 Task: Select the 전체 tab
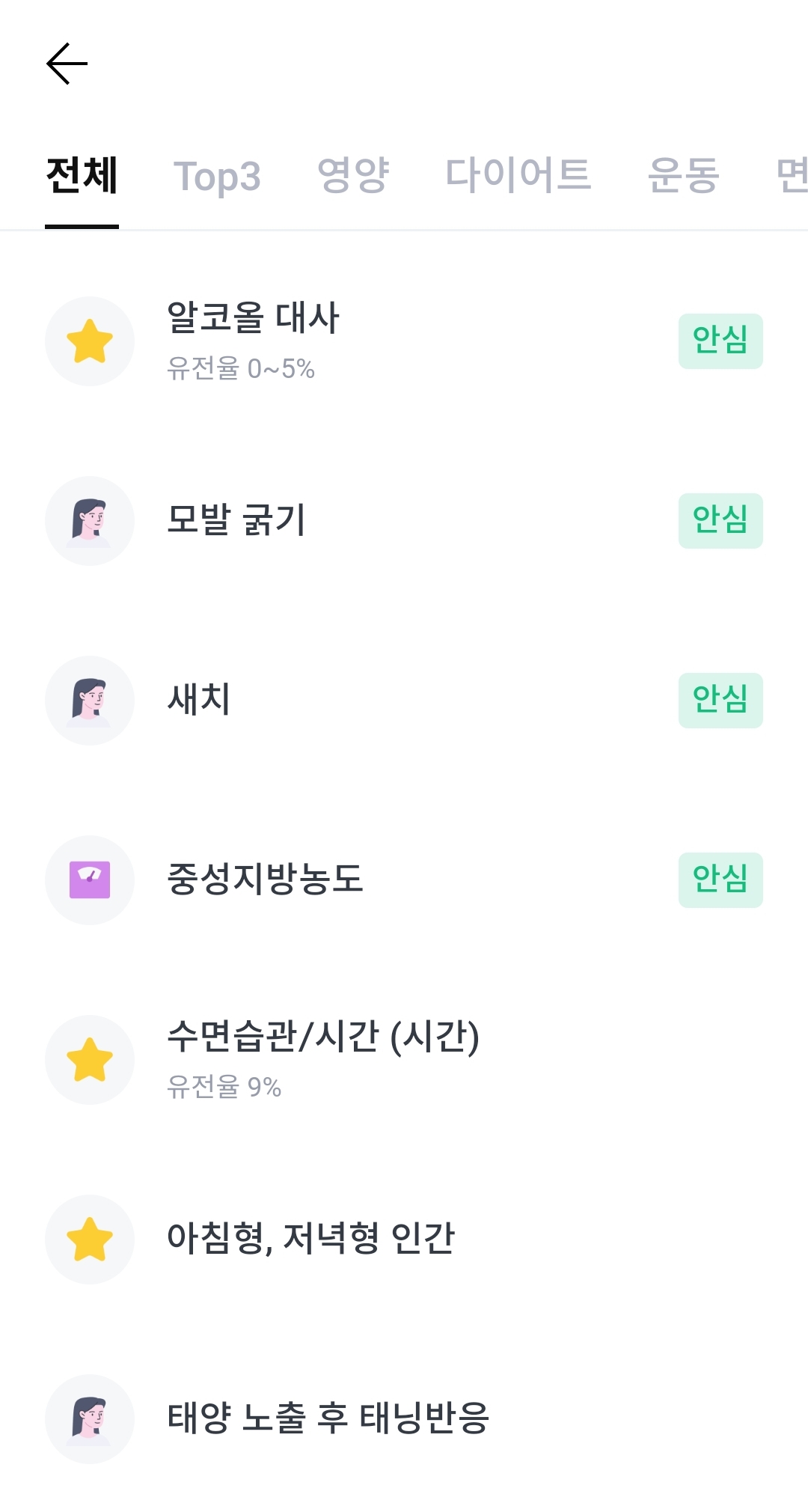[x=82, y=176]
